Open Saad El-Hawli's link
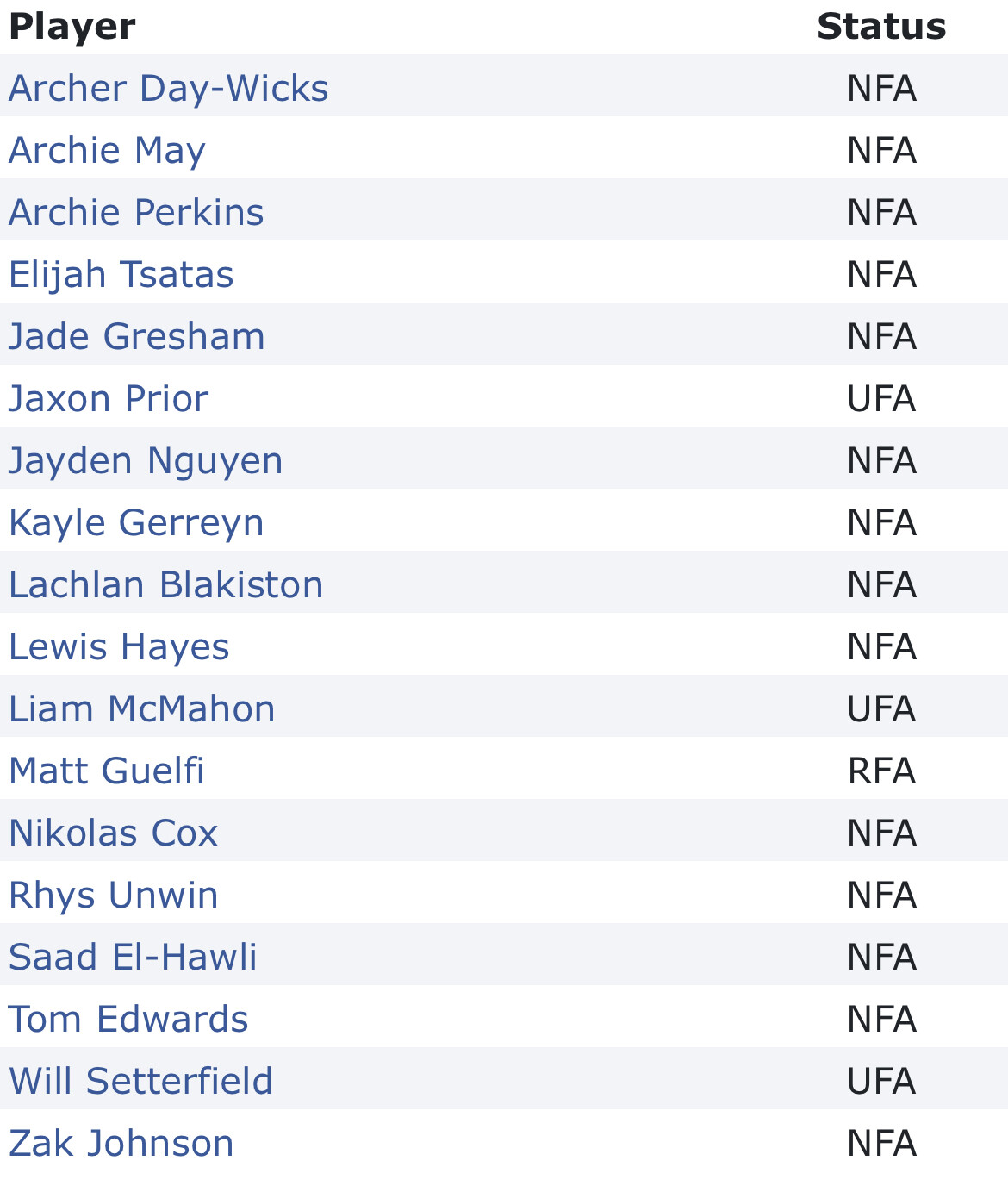The height and width of the screenshot is (1192, 1008). (x=133, y=957)
